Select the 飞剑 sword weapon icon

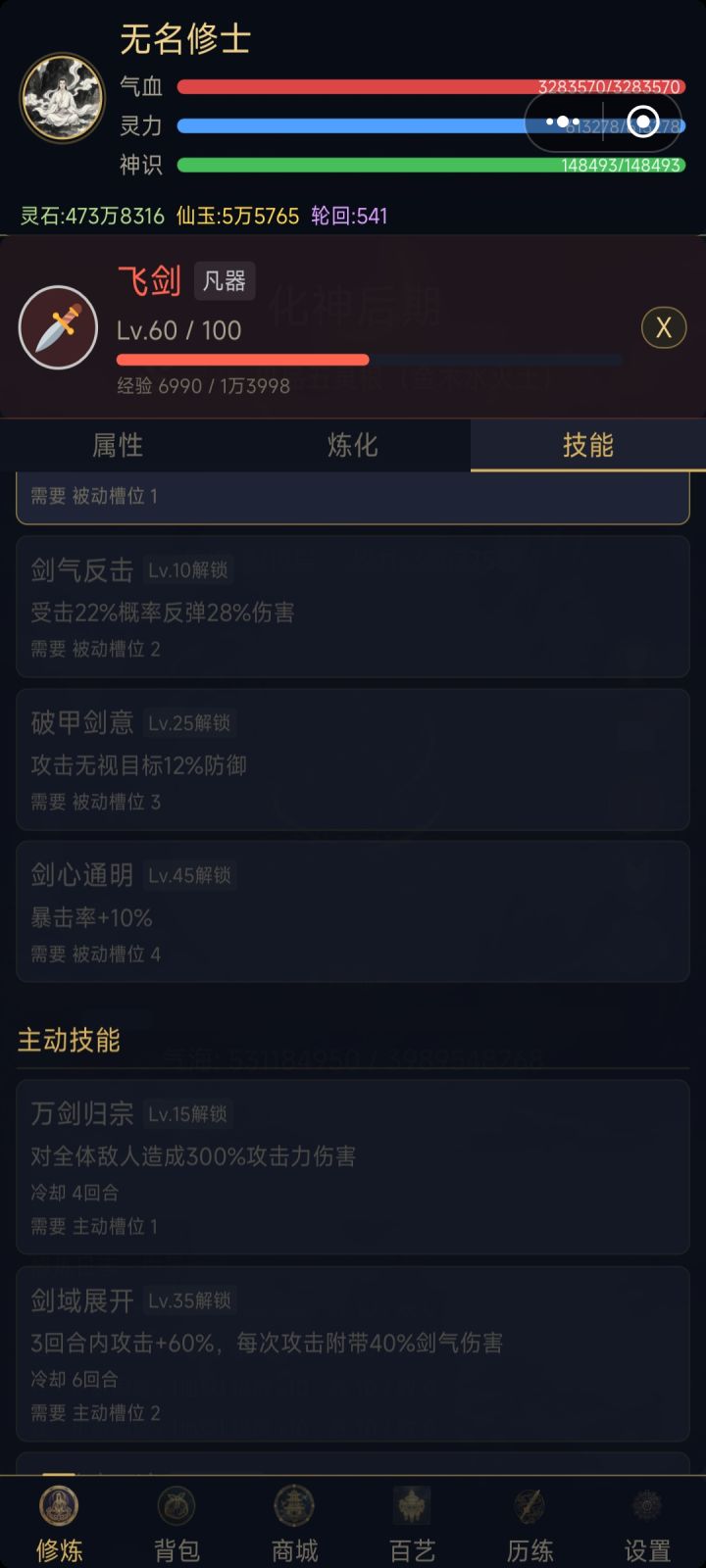pyautogui.click(x=58, y=327)
